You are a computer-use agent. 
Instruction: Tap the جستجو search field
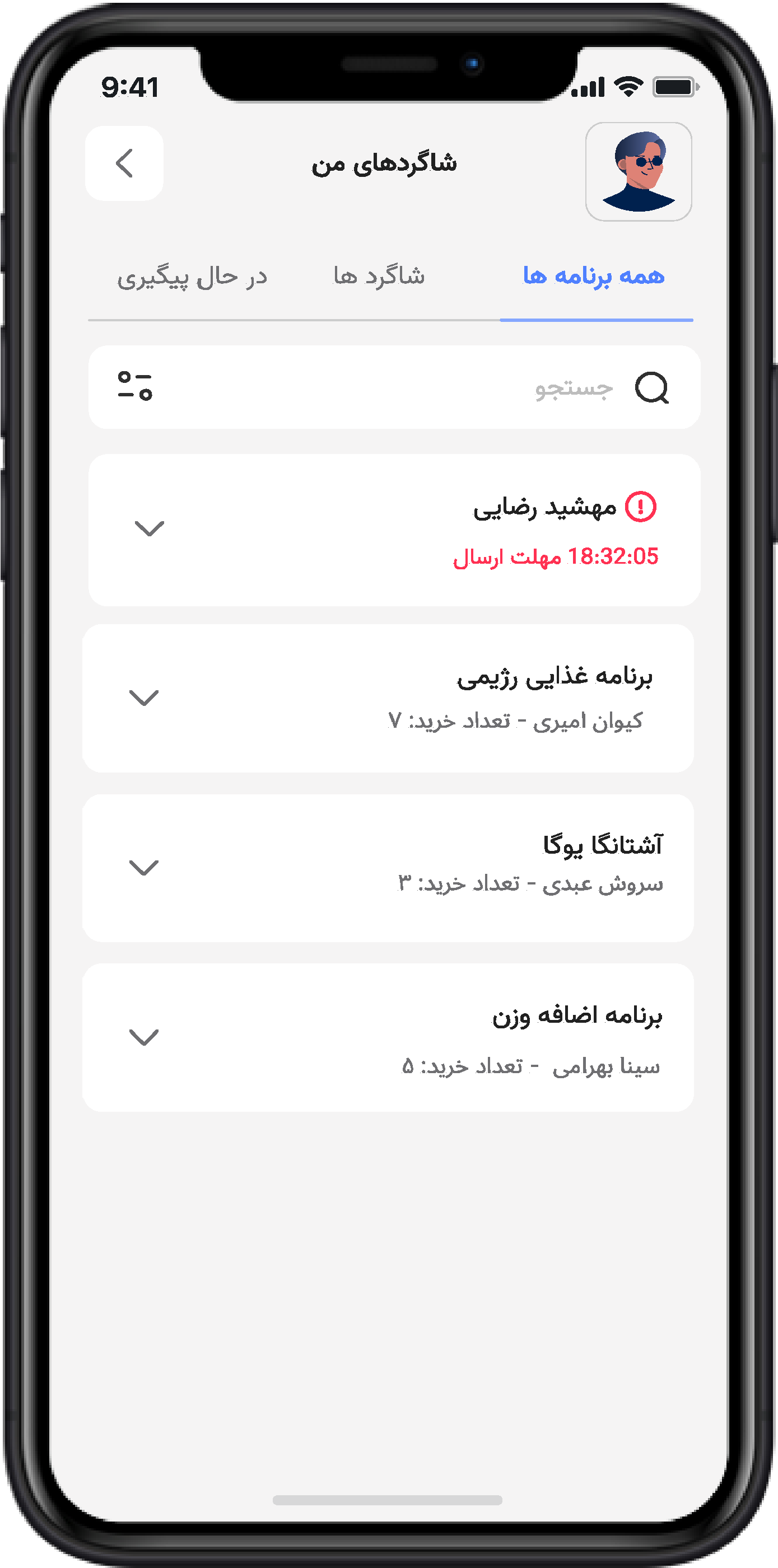[x=426, y=388]
